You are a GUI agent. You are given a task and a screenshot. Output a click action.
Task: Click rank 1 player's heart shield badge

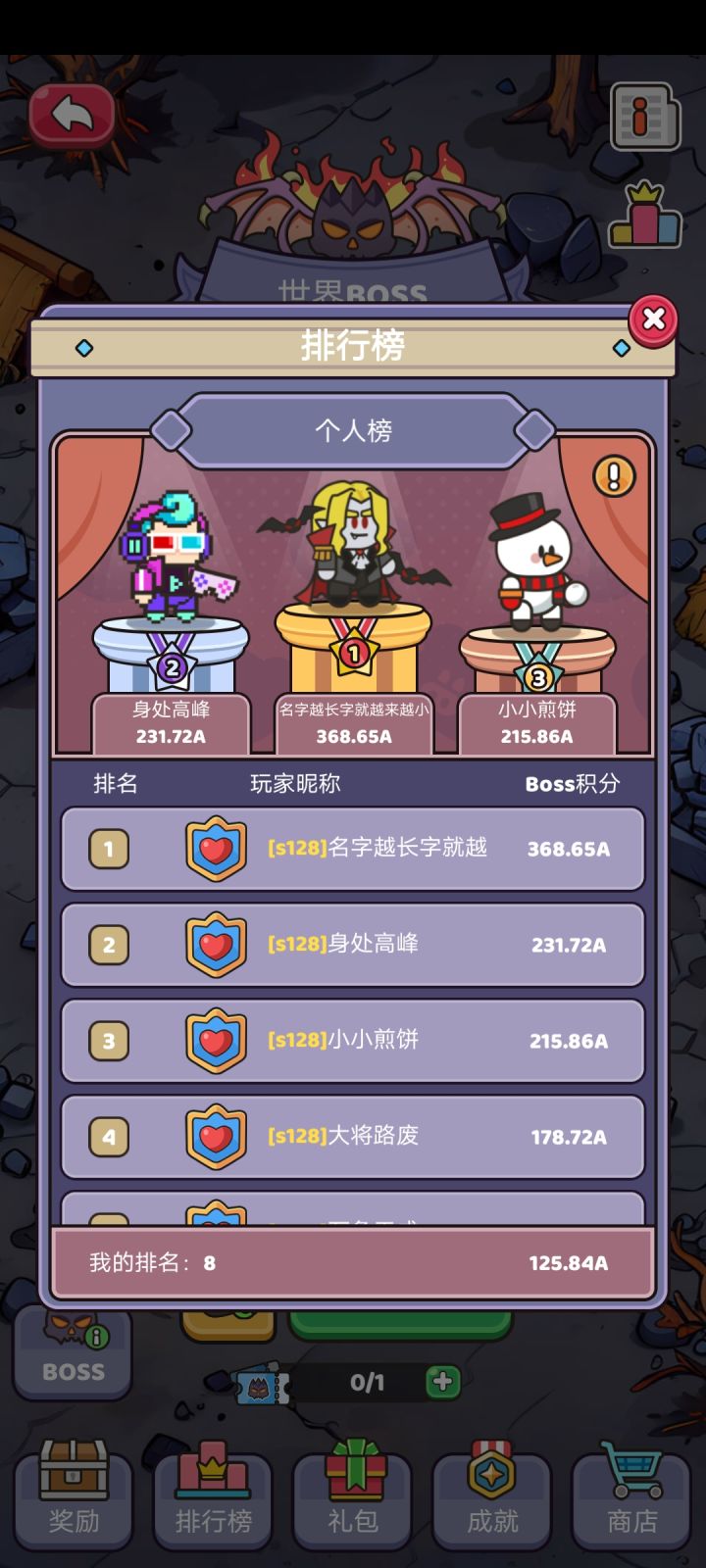coord(217,849)
